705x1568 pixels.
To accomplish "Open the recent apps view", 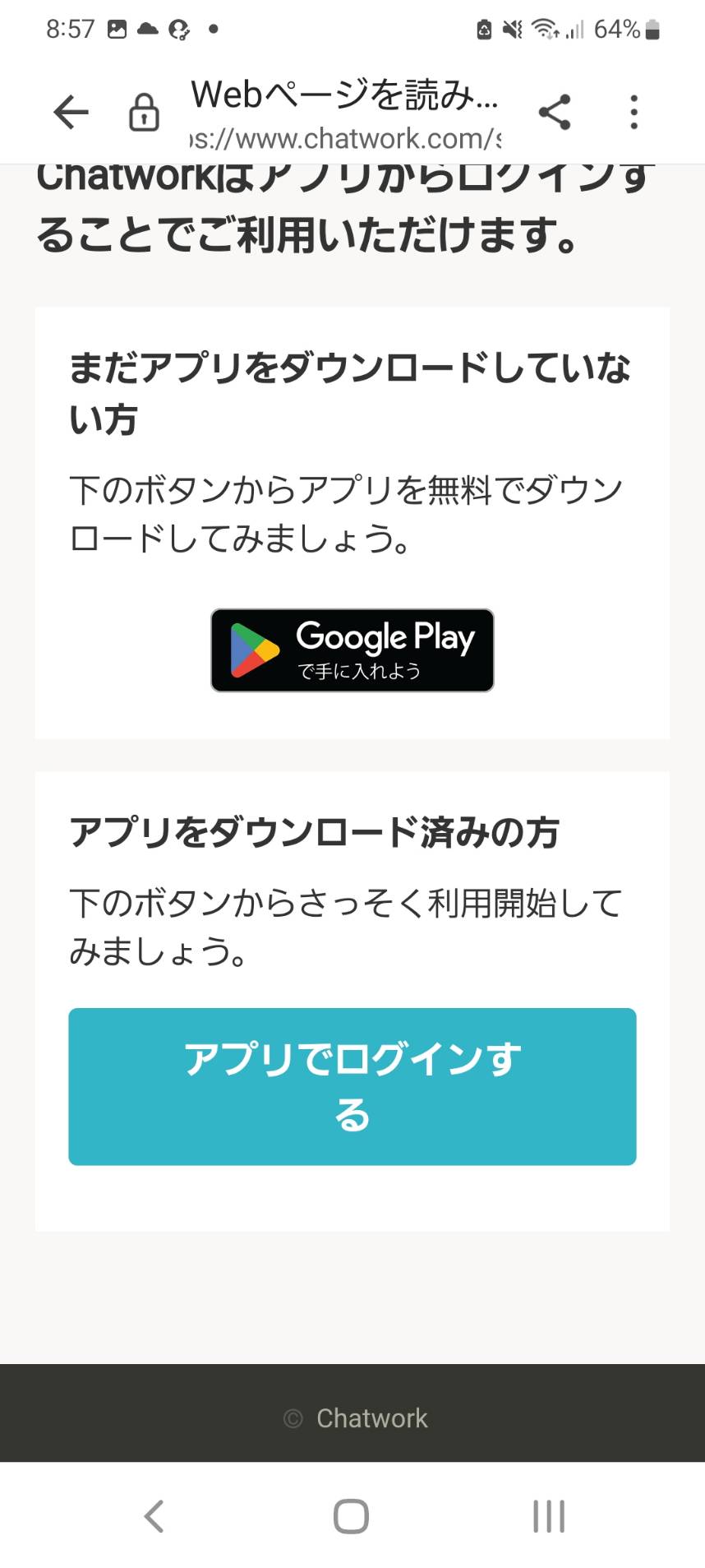I will (x=549, y=1515).
